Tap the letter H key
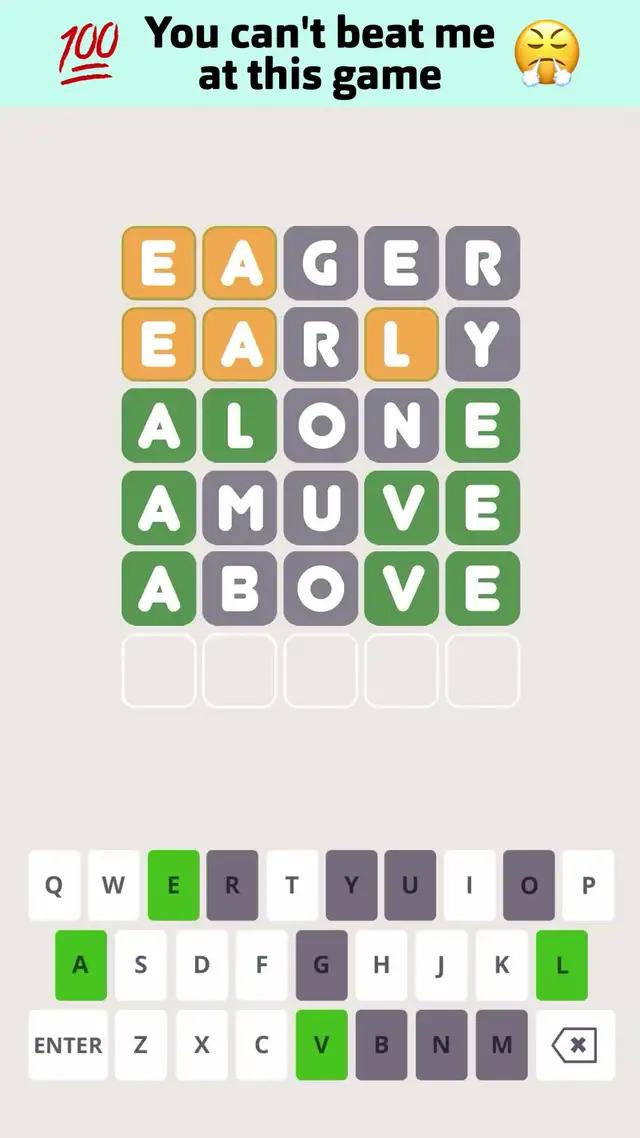The image size is (640, 1138). coord(381,965)
